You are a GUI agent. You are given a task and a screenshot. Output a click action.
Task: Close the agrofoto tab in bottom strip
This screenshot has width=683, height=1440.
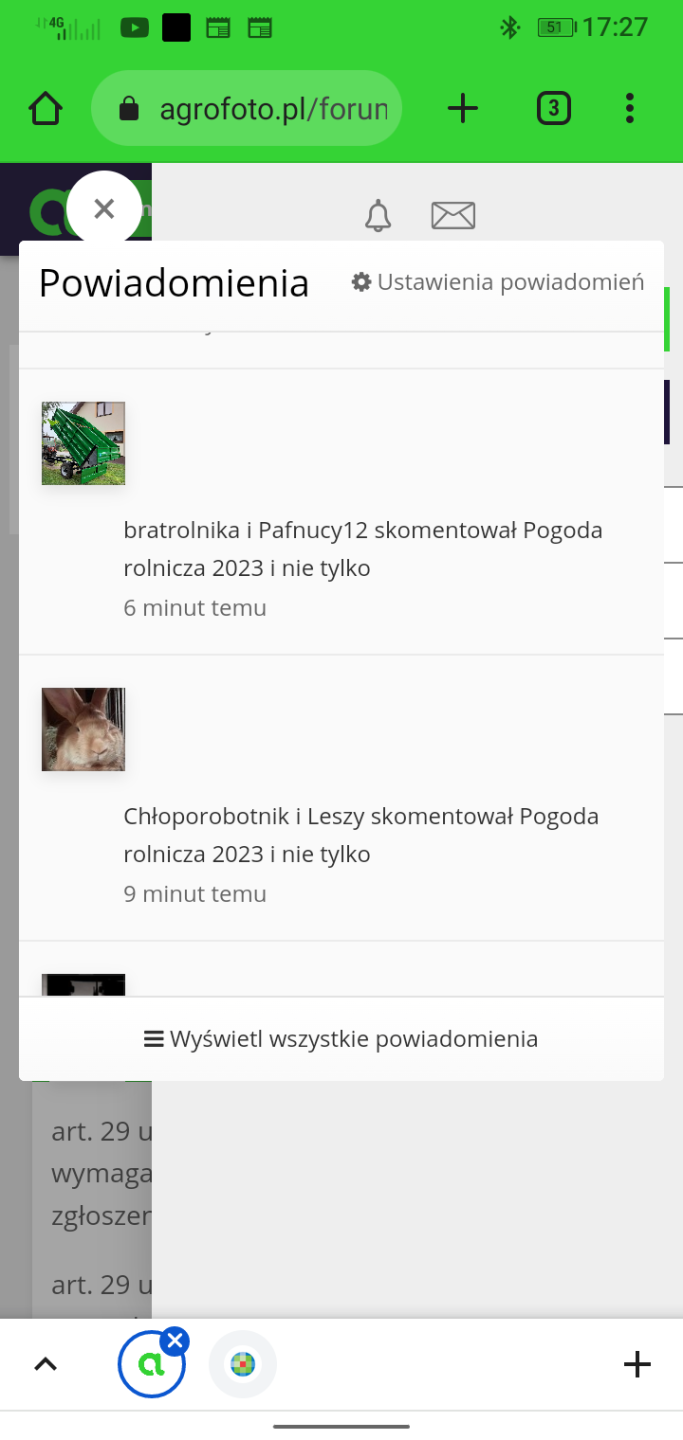click(x=175, y=1341)
